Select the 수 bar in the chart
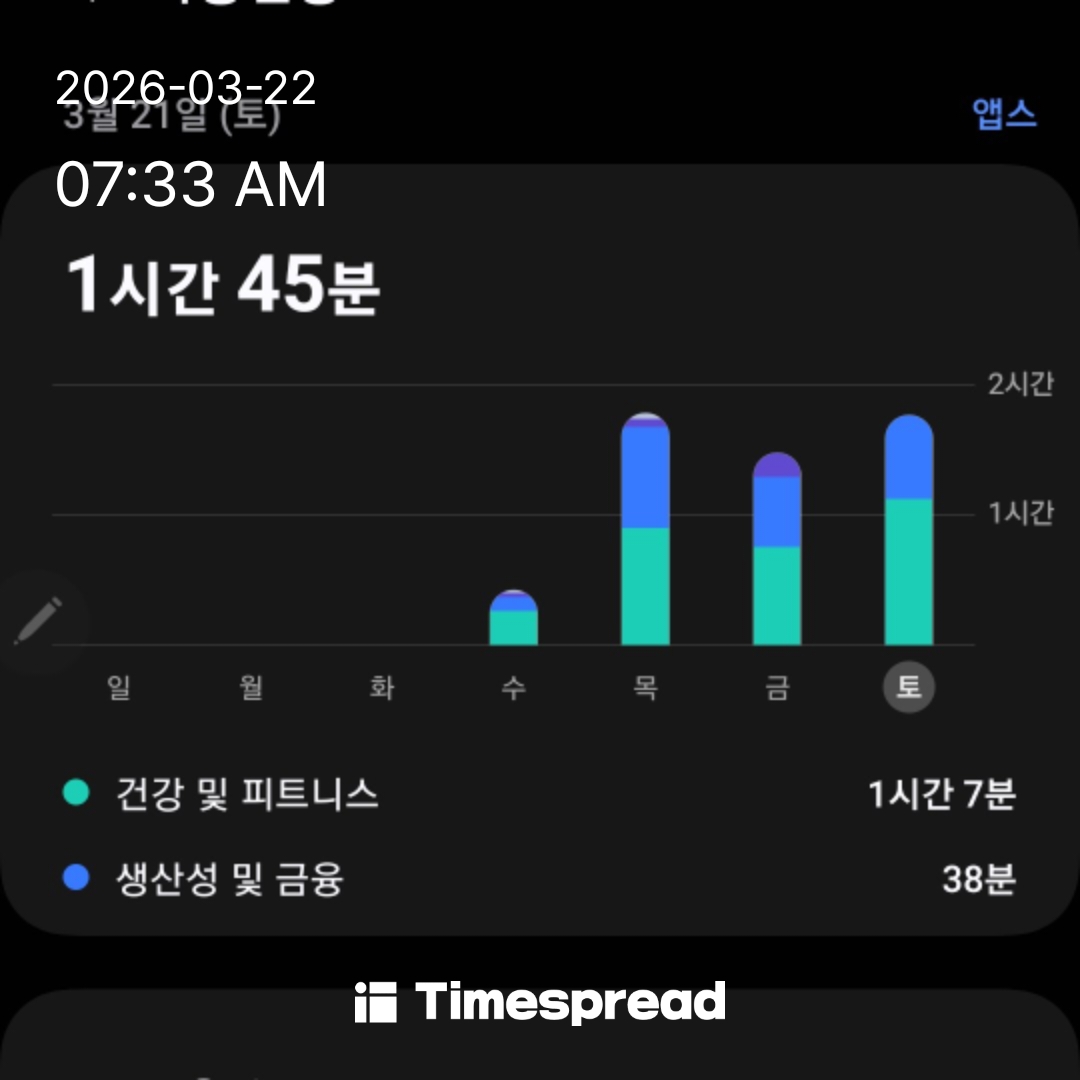This screenshot has width=1080, height=1080. point(513,618)
